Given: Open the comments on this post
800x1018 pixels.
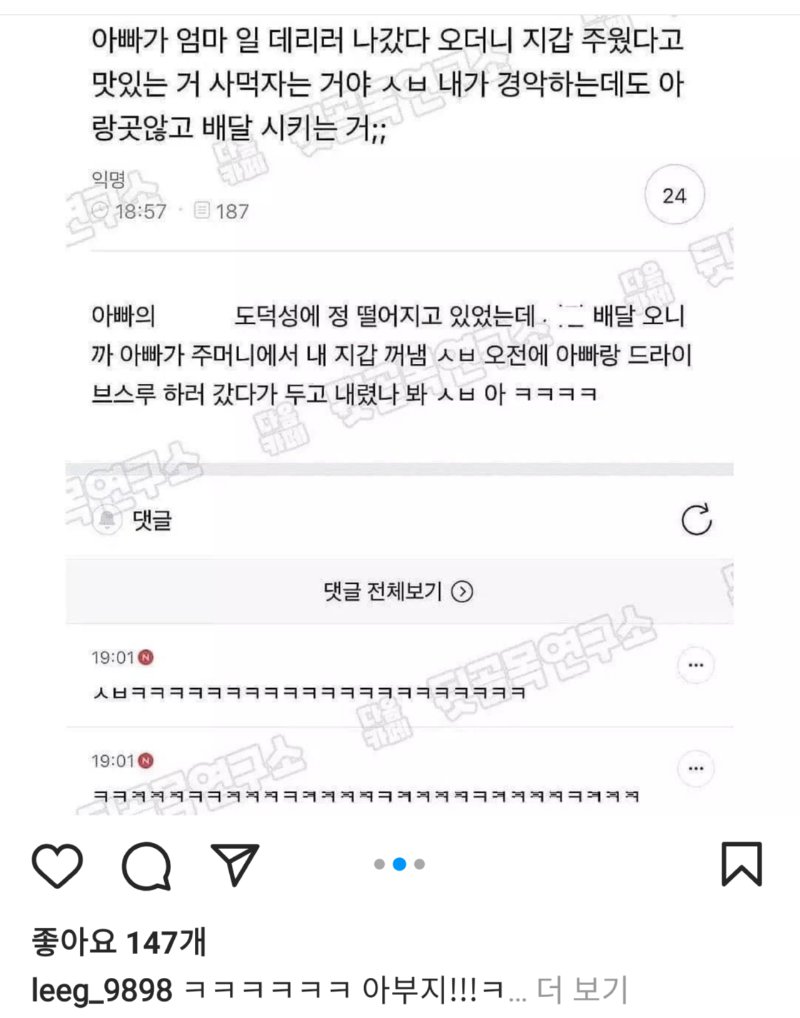Looking at the screenshot, I should pos(147,865).
